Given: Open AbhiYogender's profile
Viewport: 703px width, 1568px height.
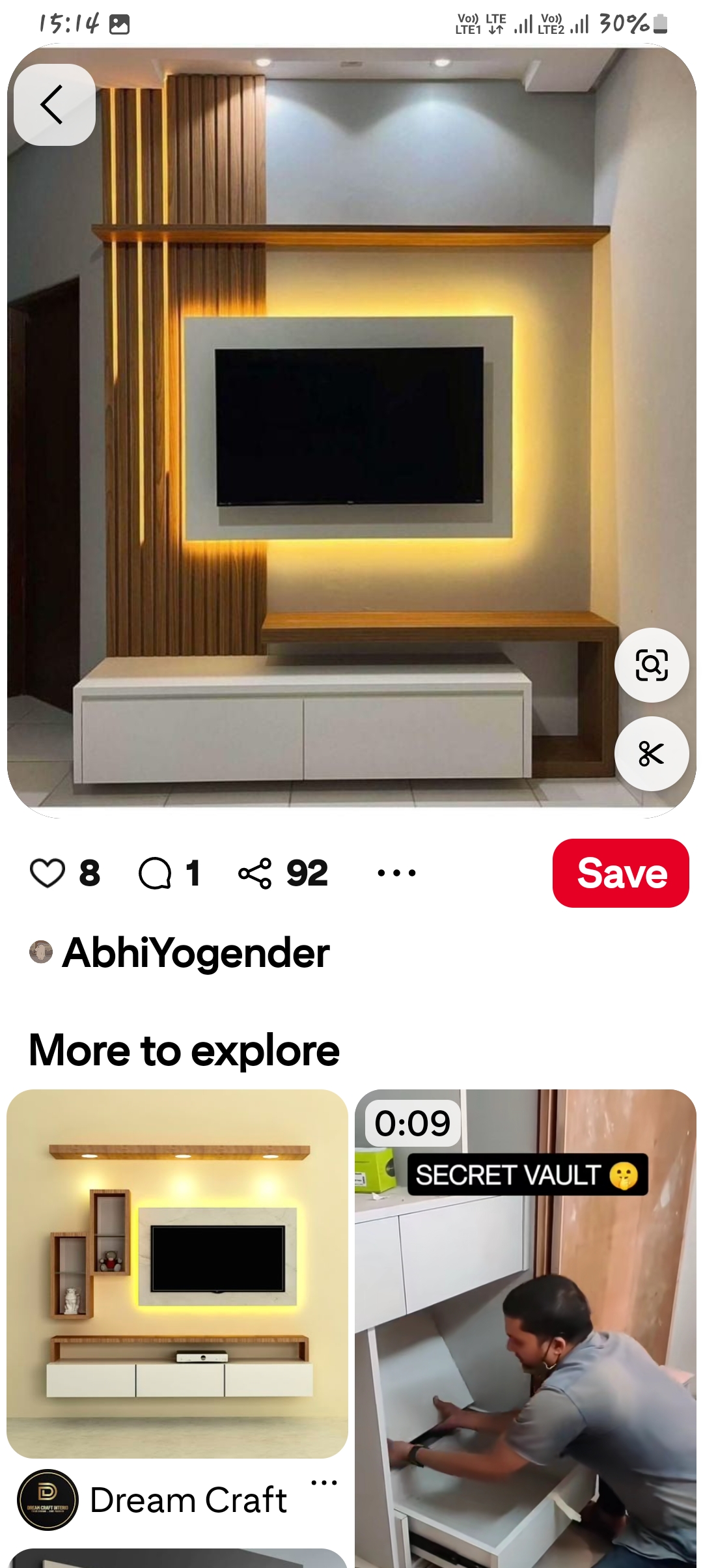Looking at the screenshot, I should click(195, 953).
